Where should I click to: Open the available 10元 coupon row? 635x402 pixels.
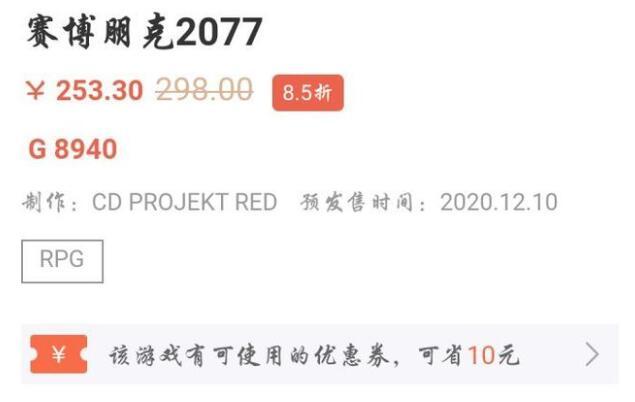pyautogui.click(x=320, y=355)
